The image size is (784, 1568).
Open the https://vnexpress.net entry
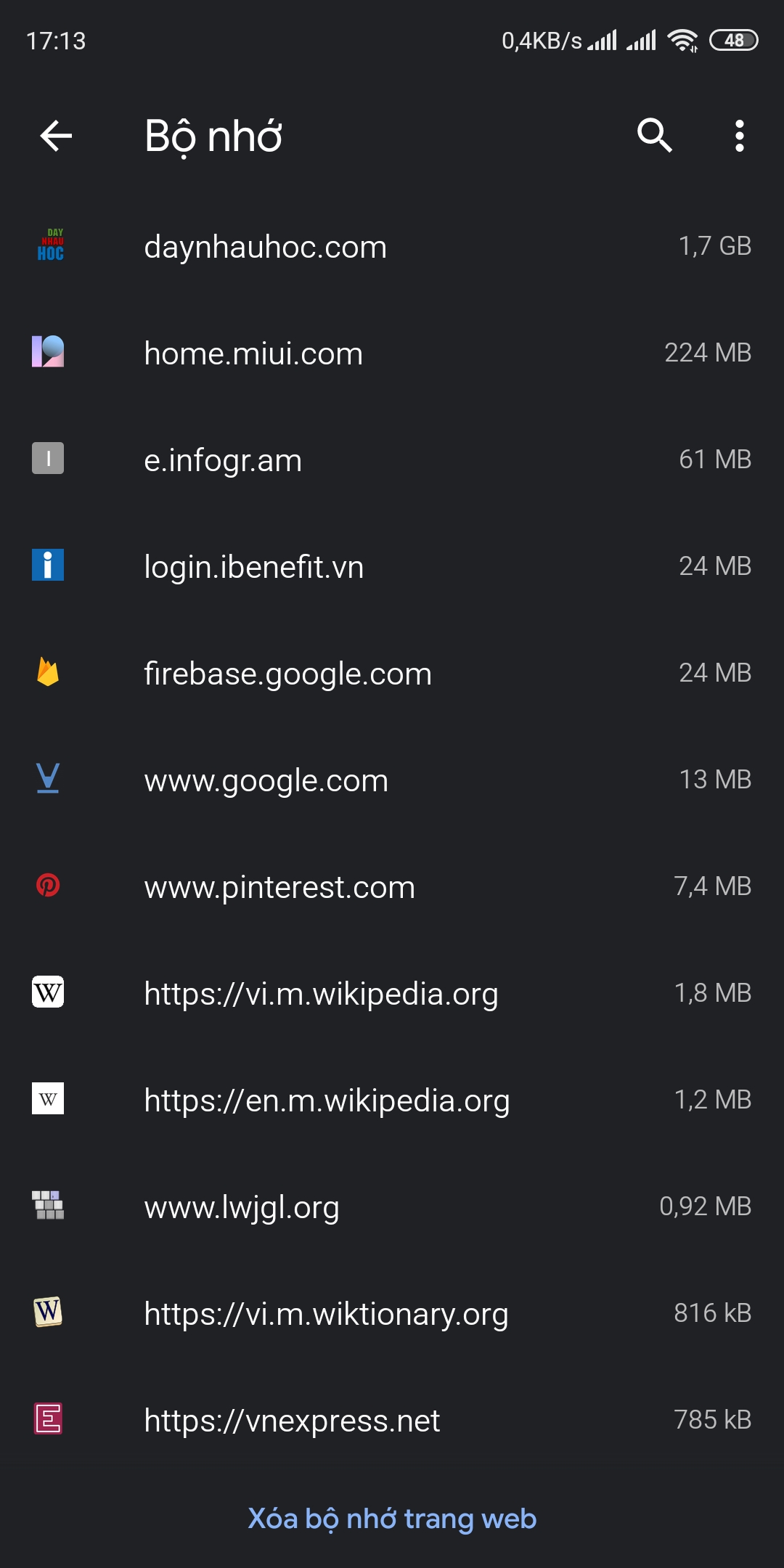pos(392,1421)
